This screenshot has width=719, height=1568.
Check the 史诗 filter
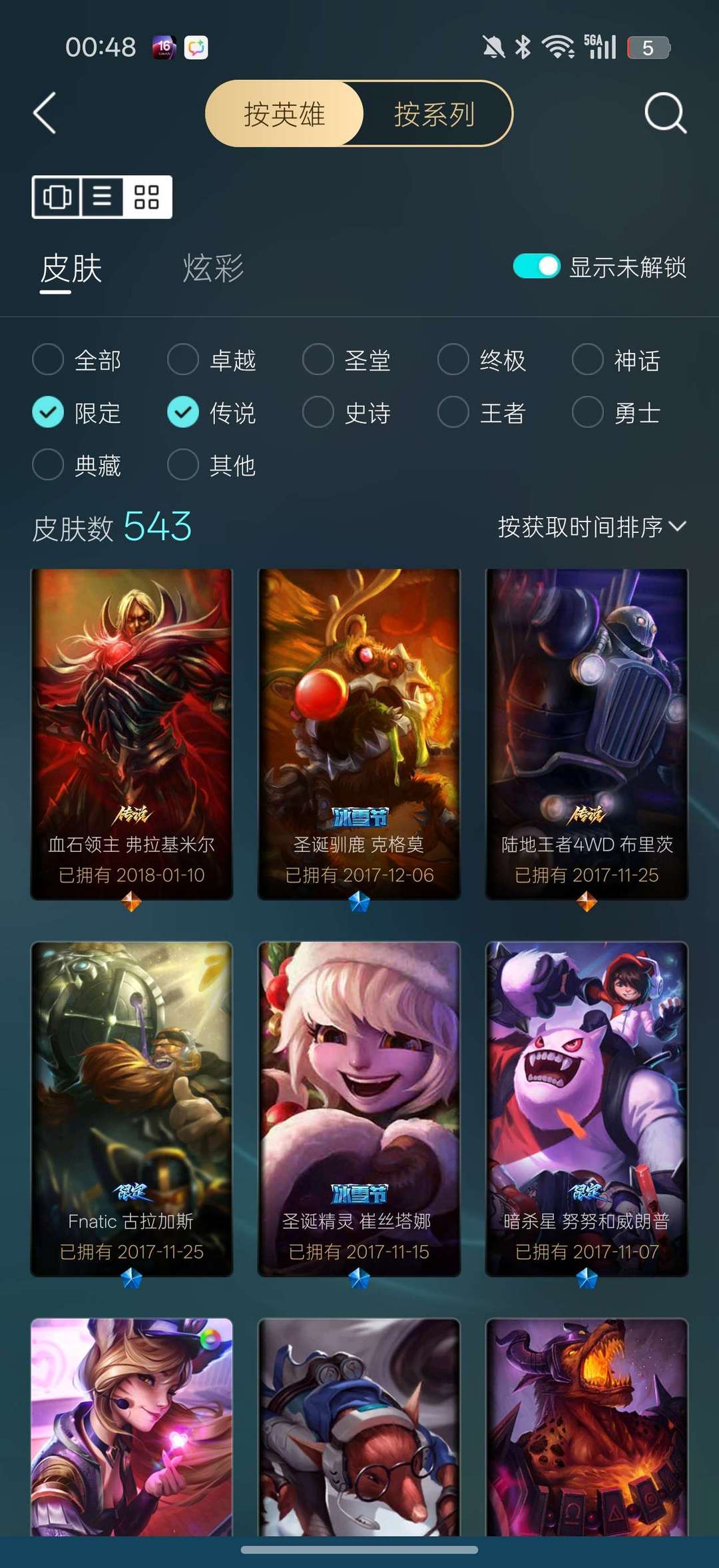coord(347,413)
